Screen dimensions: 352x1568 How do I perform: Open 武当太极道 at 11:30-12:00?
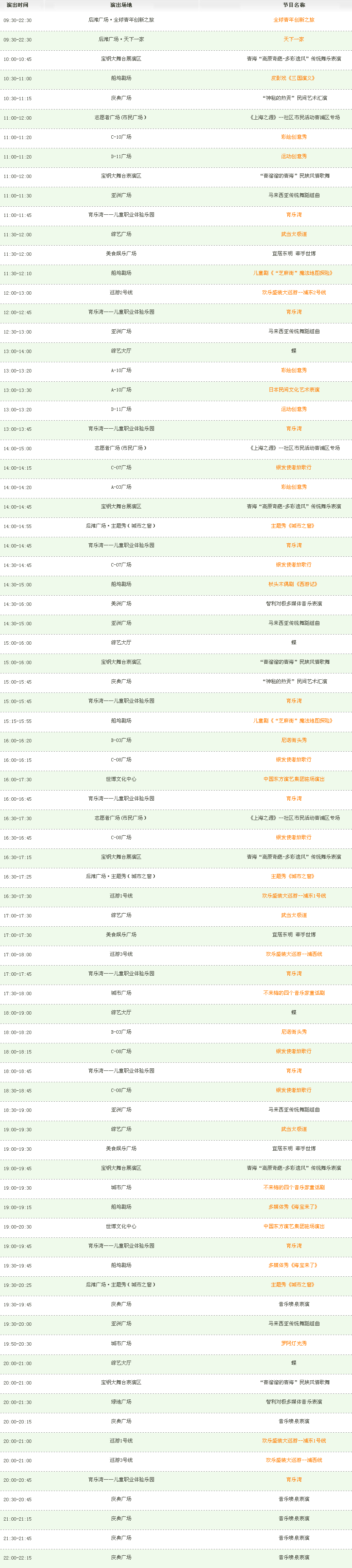294,234
